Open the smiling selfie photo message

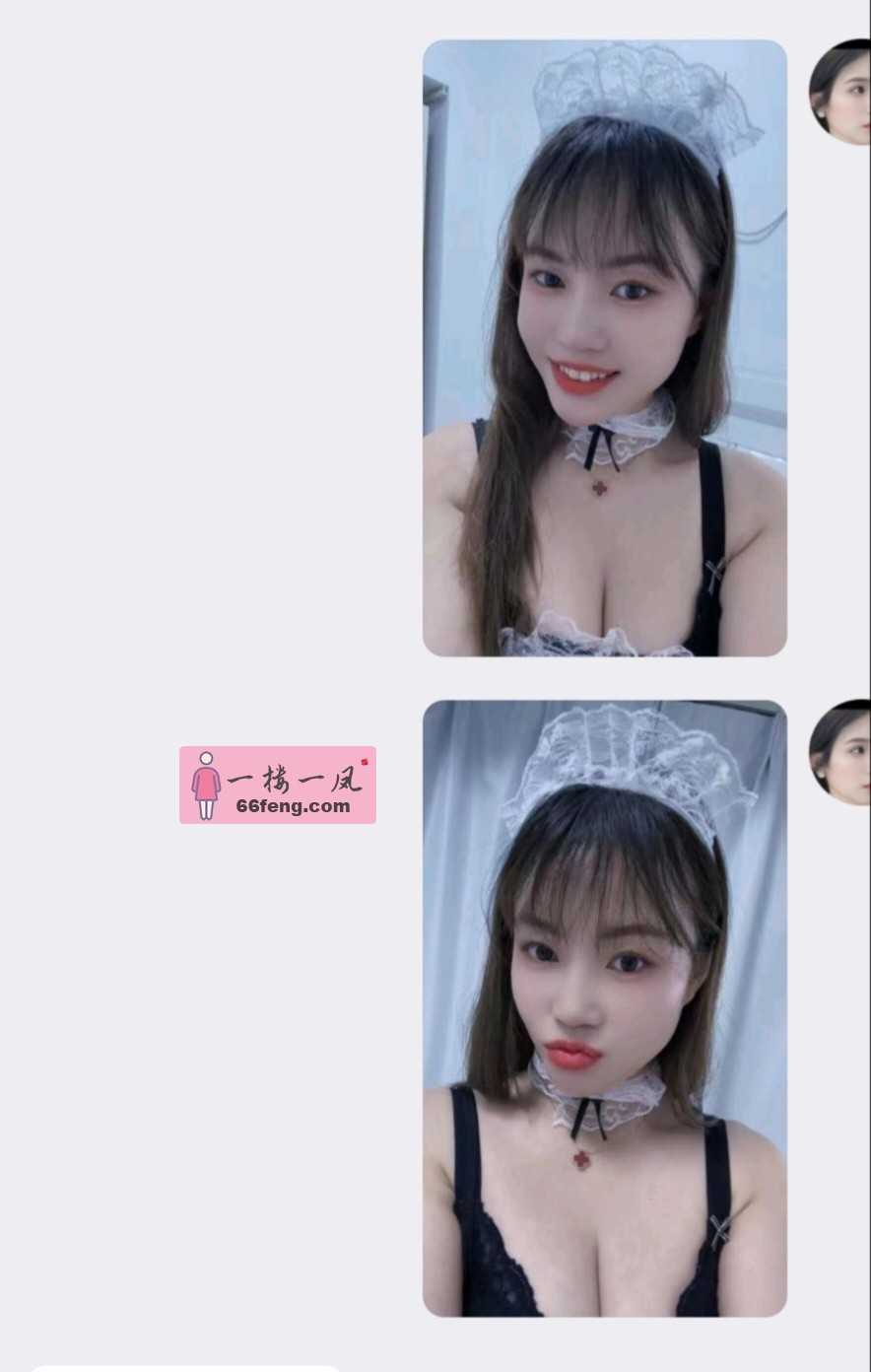(604, 348)
